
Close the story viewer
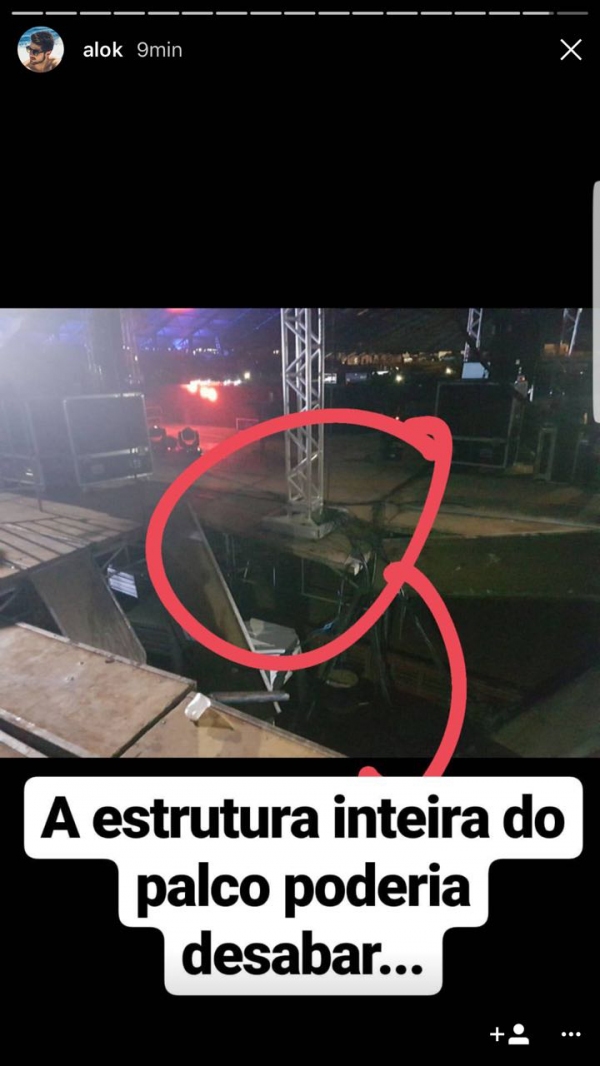point(571,50)
